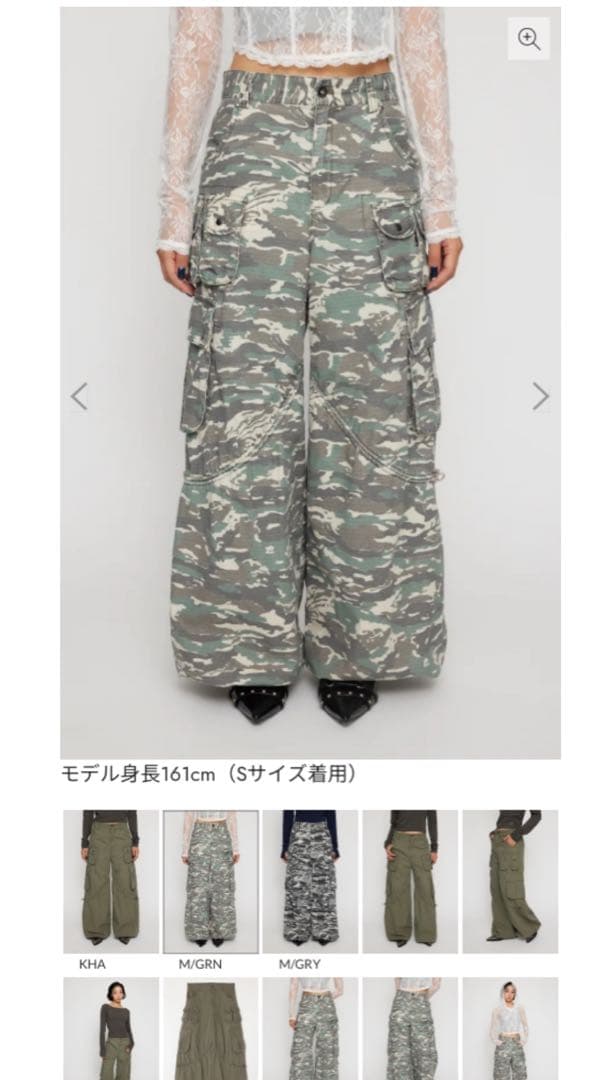The height and width of the screenshot is (1080, 607).
Task: Select the M/GRN camo thumbnail
Action: point(210,881)
